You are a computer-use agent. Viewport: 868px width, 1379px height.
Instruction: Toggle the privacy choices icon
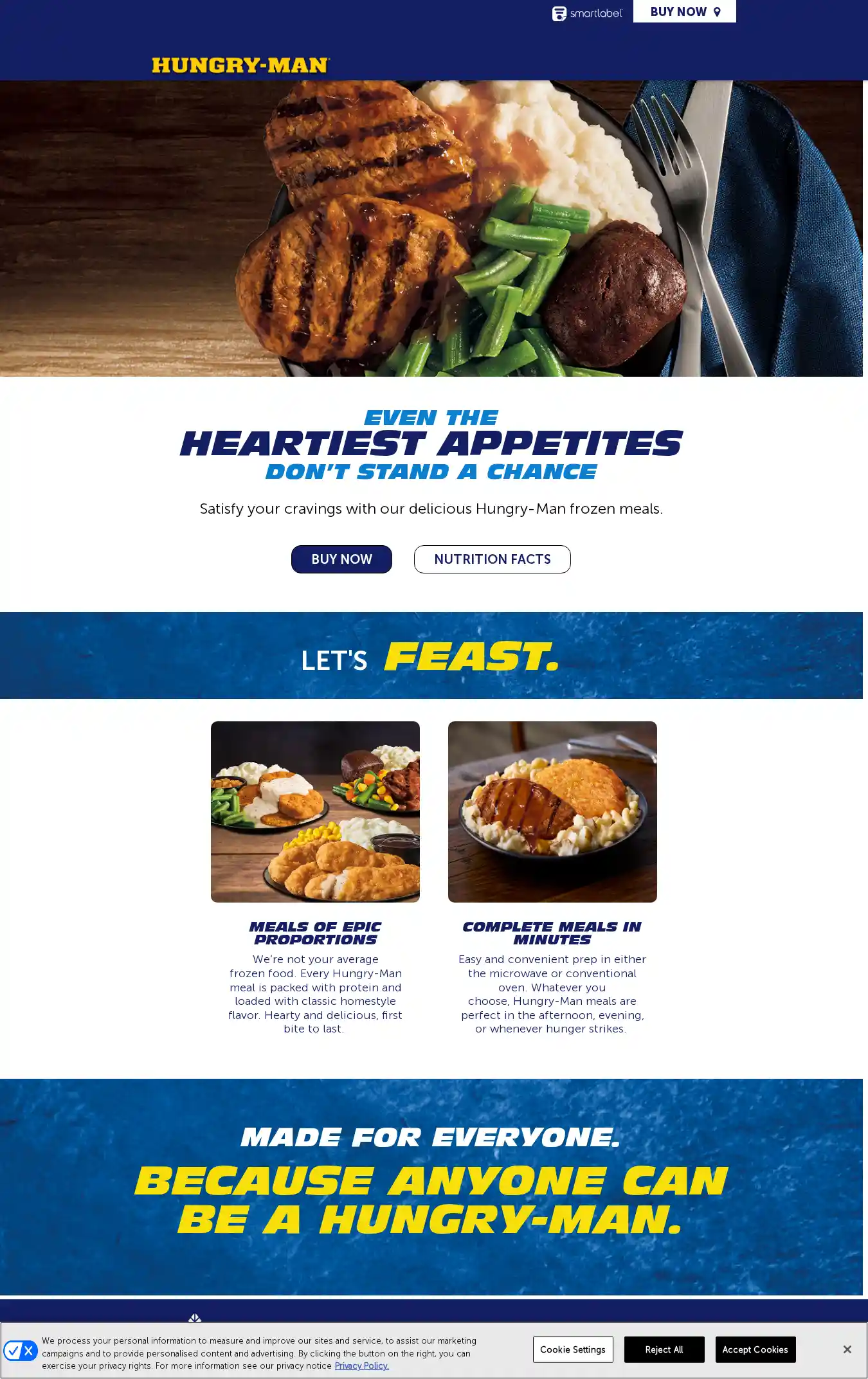point(21,1351)
